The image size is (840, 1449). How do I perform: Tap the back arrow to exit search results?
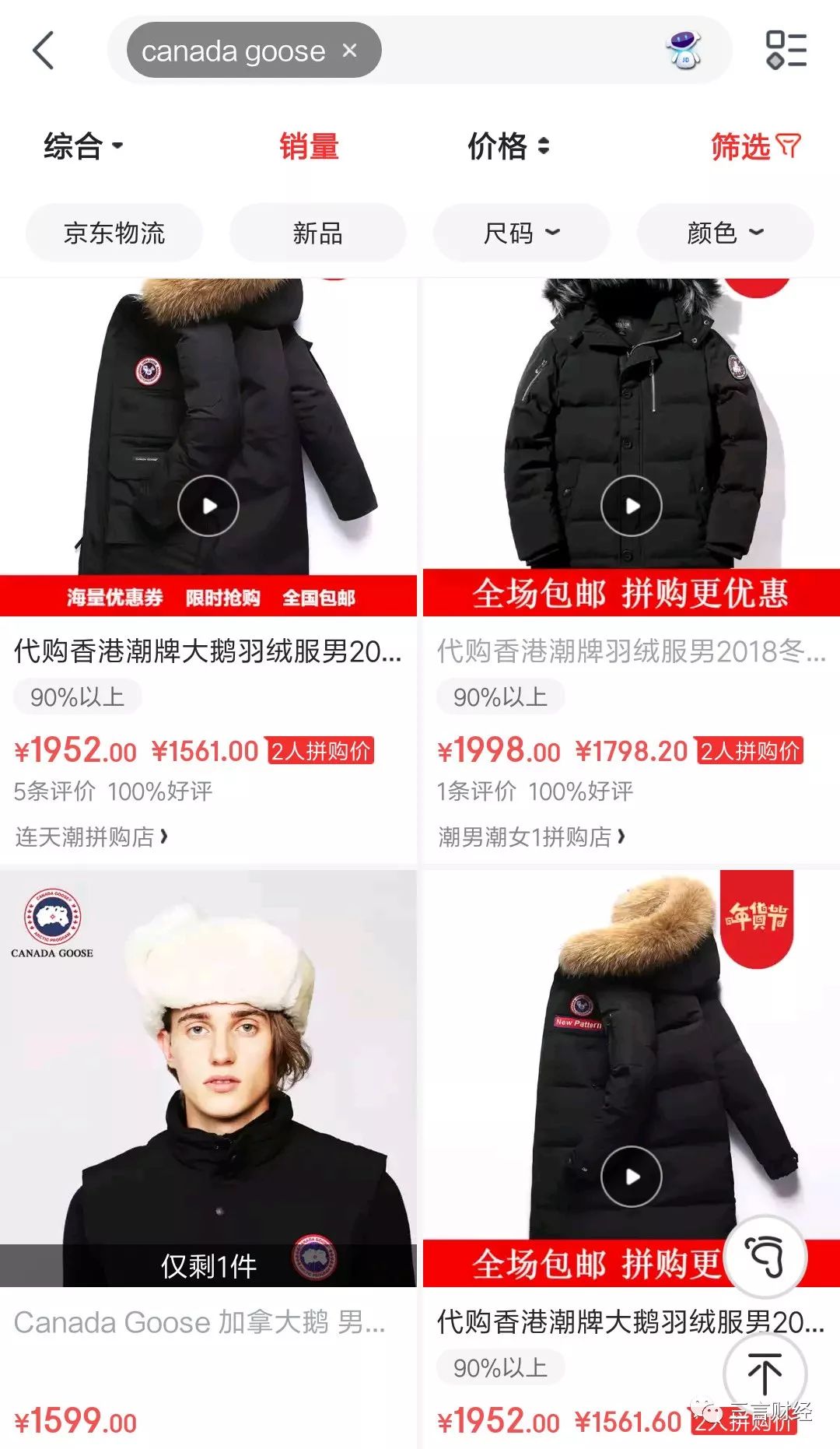[x=43, y=51]
